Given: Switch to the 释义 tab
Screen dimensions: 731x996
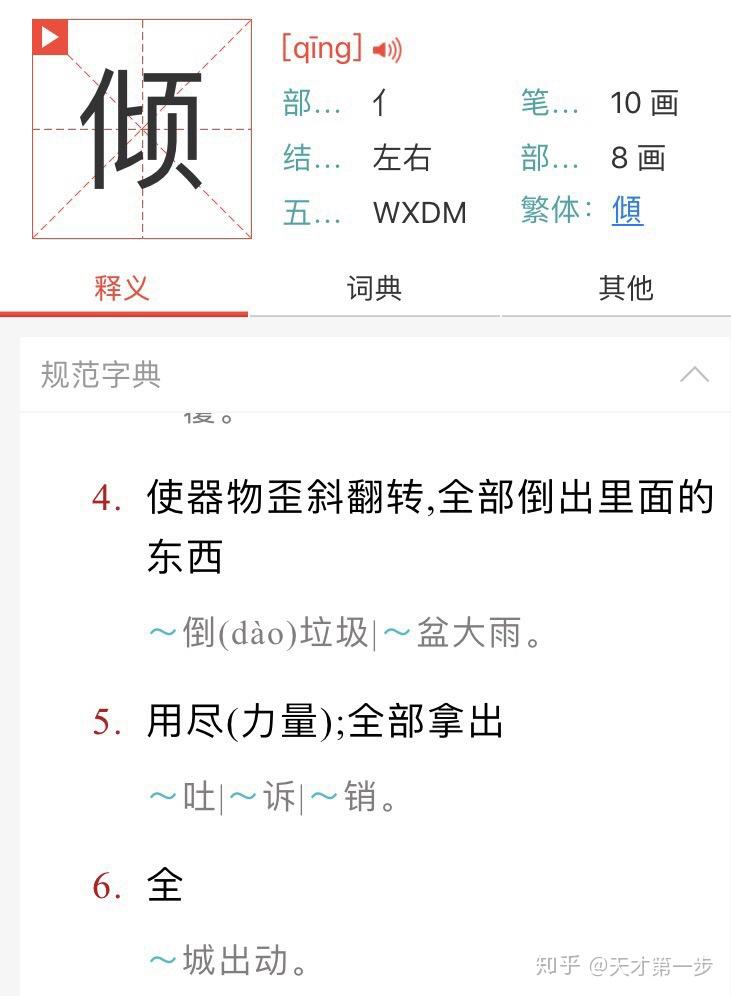Looking at the screenshot, I should (x=122, y=289).
